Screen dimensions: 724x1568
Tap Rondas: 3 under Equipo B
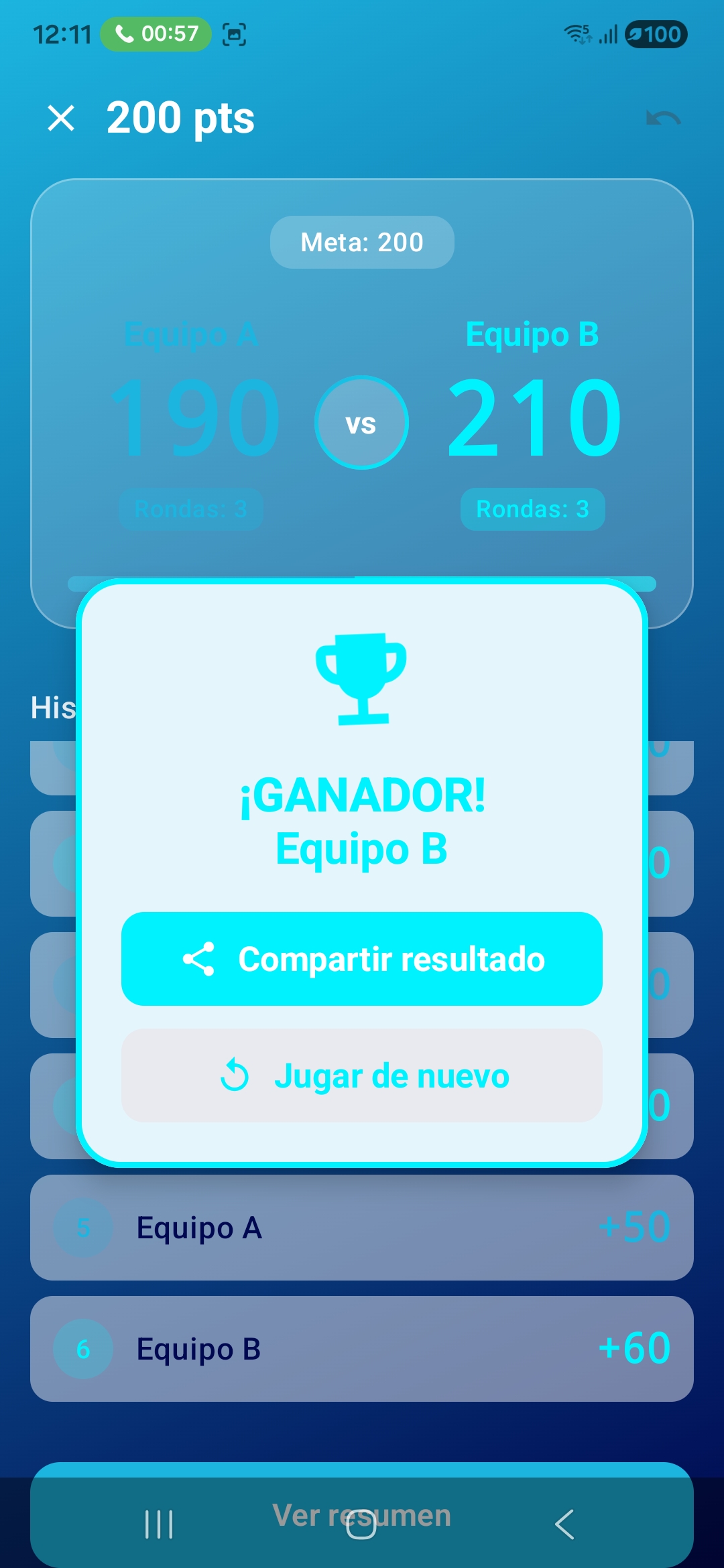click(533, 509)
